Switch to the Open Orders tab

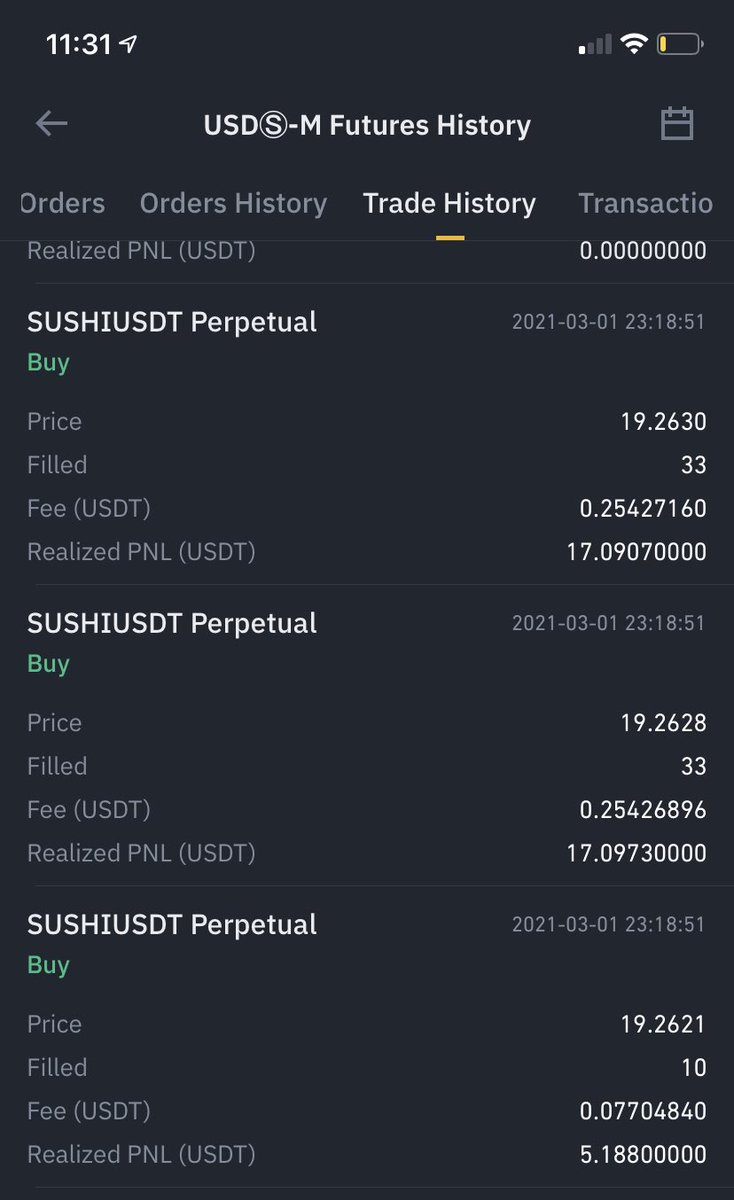[x=62, y=204]
